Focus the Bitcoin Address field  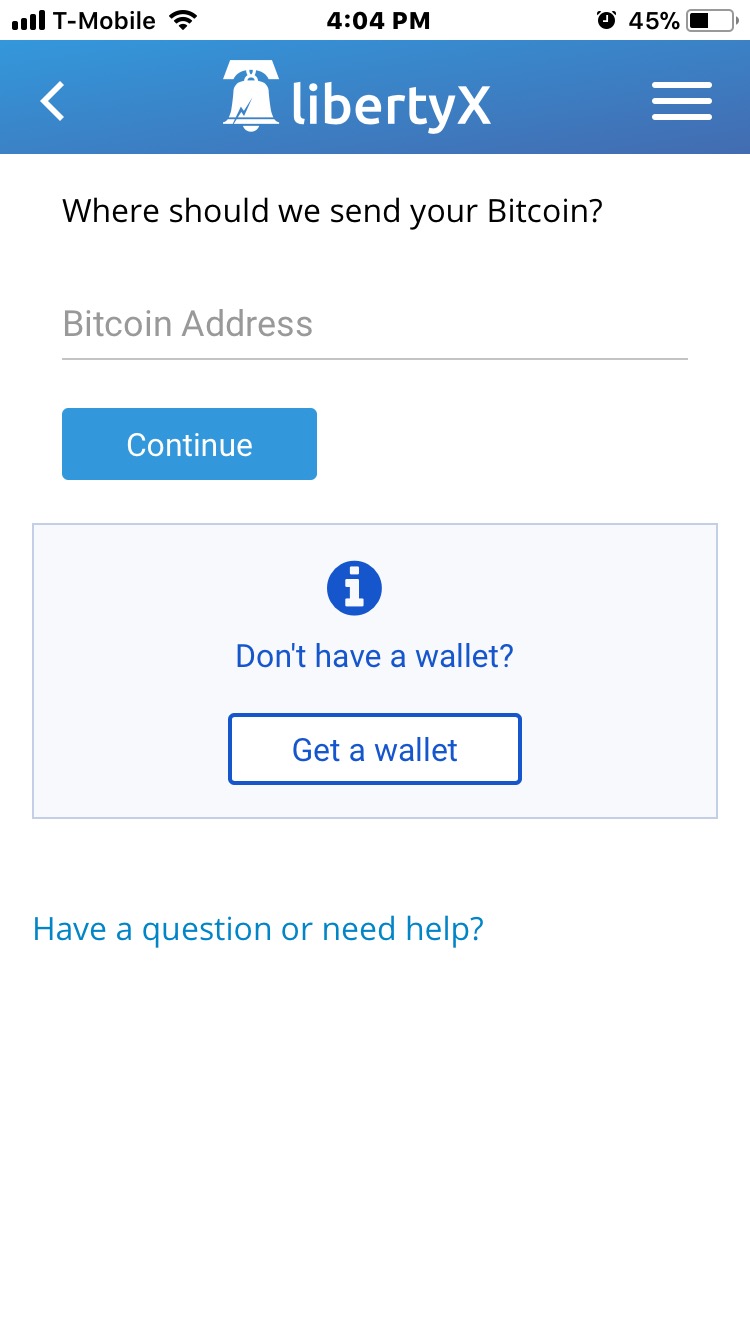pos(374,325)
